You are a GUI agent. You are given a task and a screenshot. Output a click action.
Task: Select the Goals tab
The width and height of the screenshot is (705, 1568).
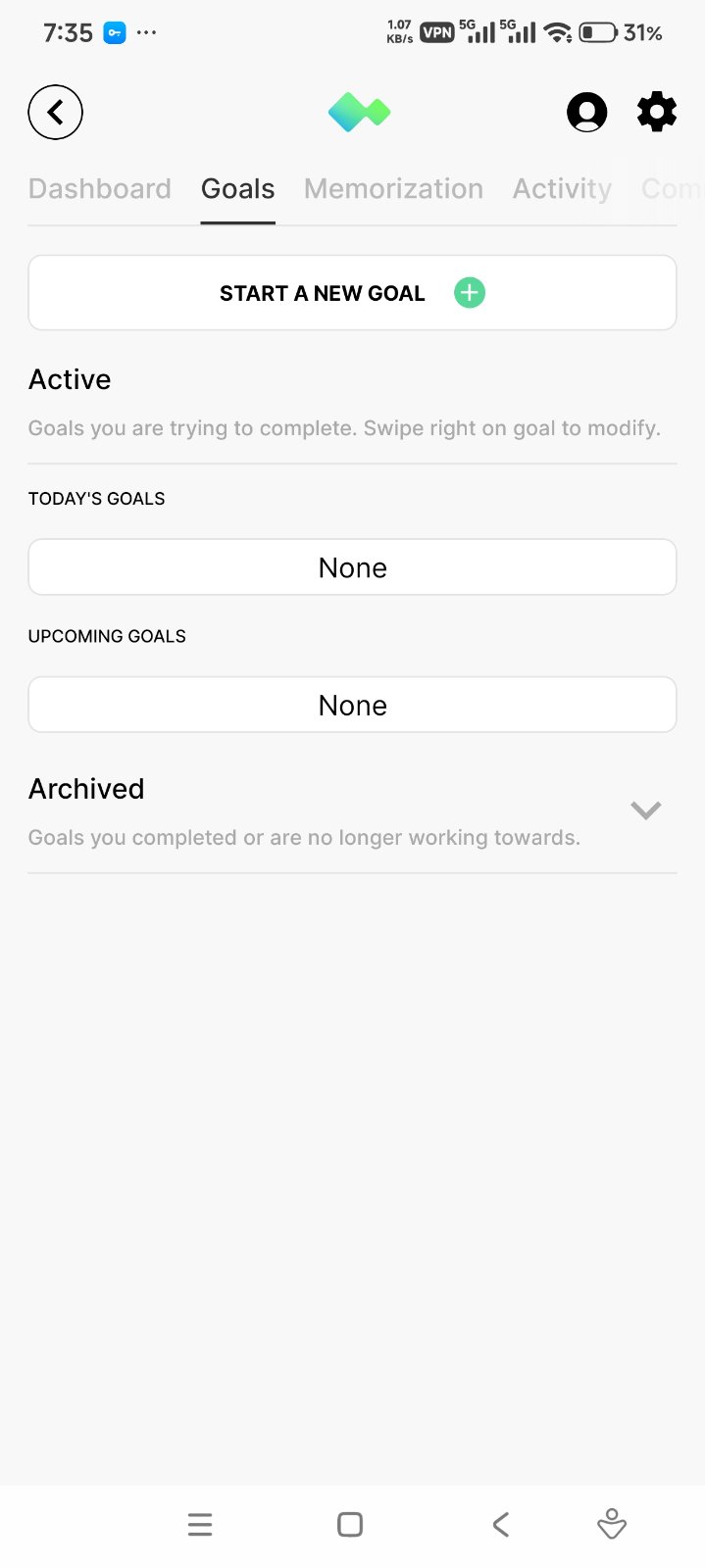[237, 188]
